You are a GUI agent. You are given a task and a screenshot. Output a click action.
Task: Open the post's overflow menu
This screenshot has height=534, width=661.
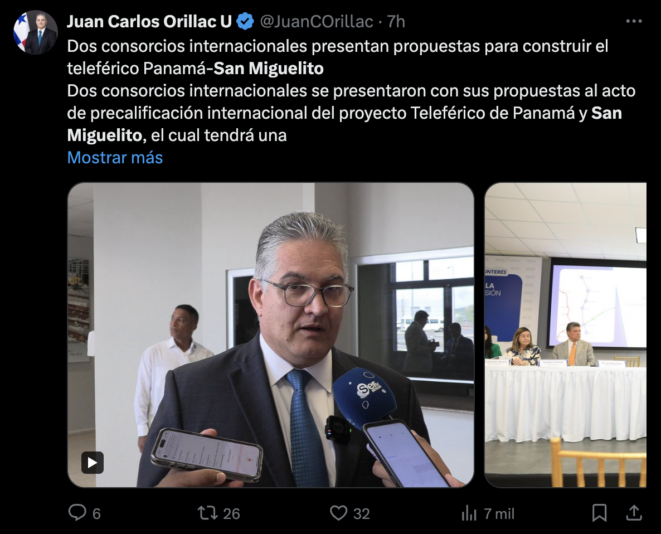pyautogui.click(x=634, y=21)
